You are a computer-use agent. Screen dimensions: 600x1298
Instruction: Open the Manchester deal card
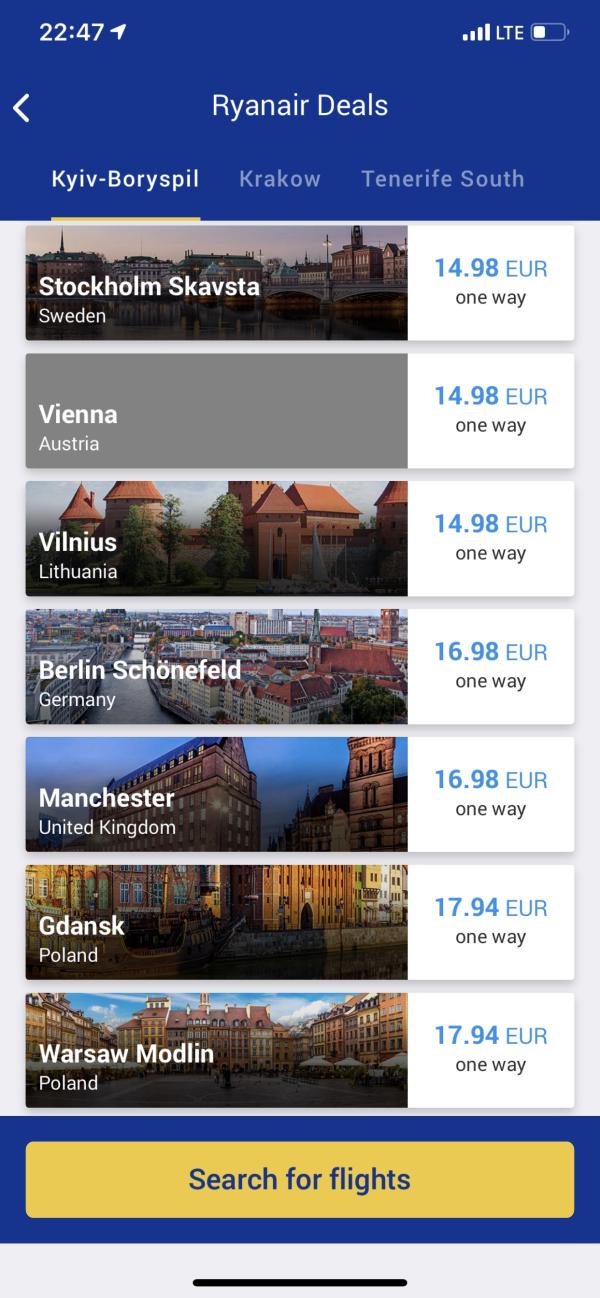tap(300, 795)
